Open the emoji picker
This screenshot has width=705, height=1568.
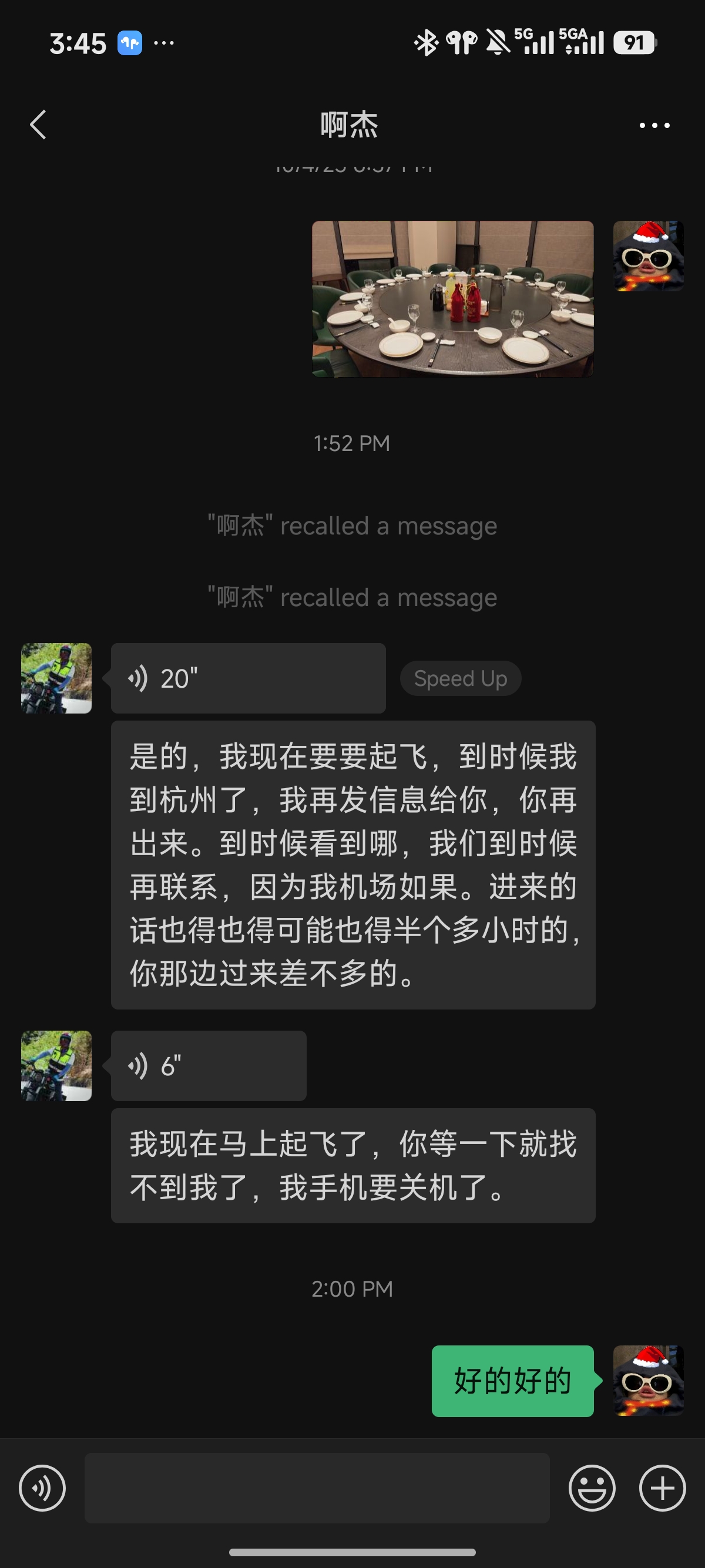point(592,1488)
